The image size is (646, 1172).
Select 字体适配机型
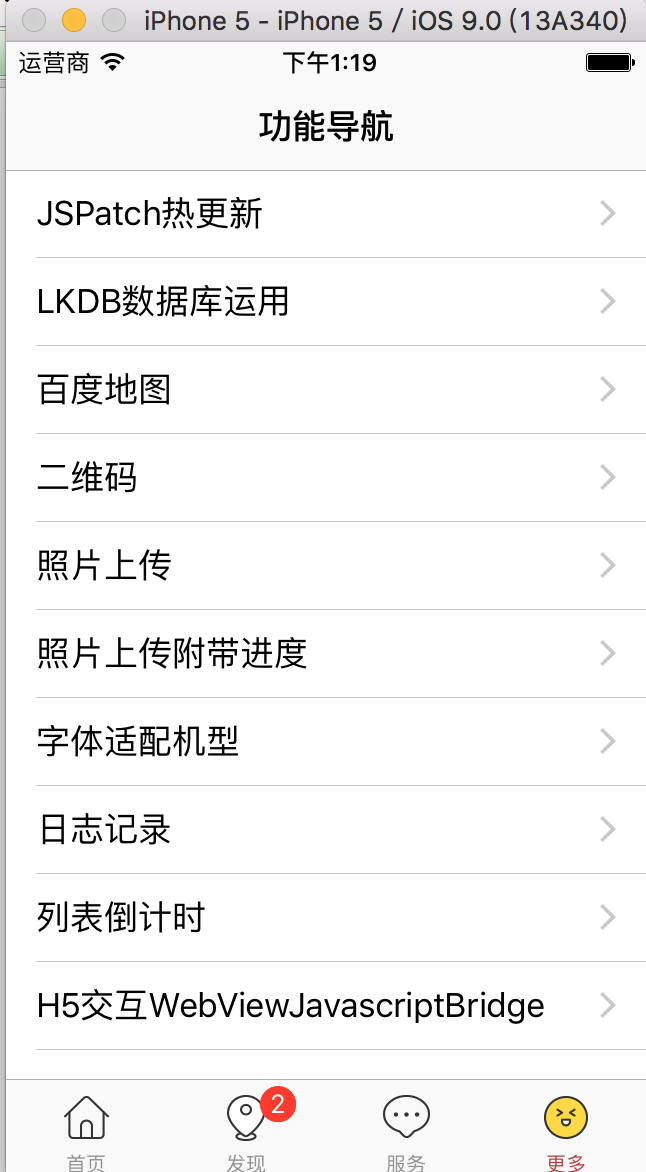(x=323, y=742)
